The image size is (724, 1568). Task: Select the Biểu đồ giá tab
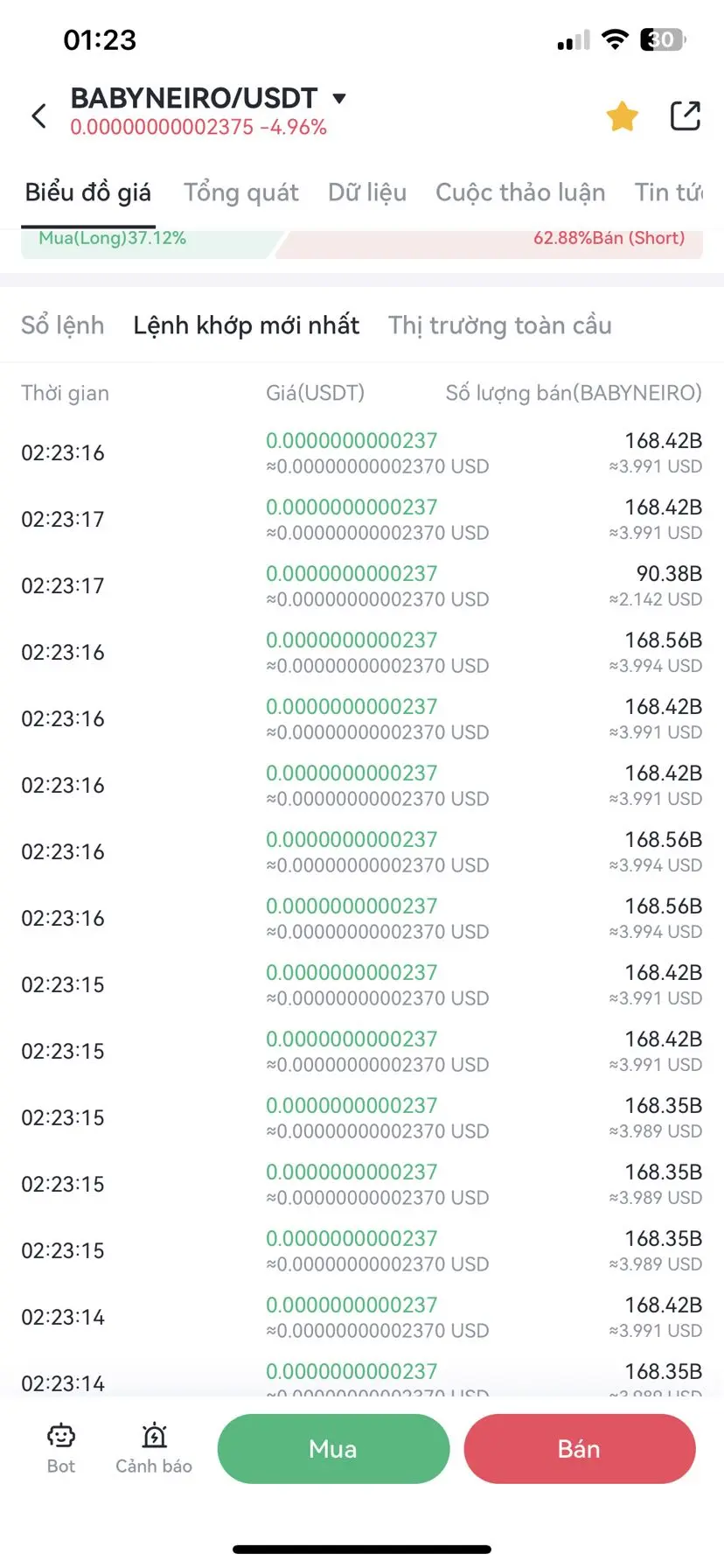point(87,192)
